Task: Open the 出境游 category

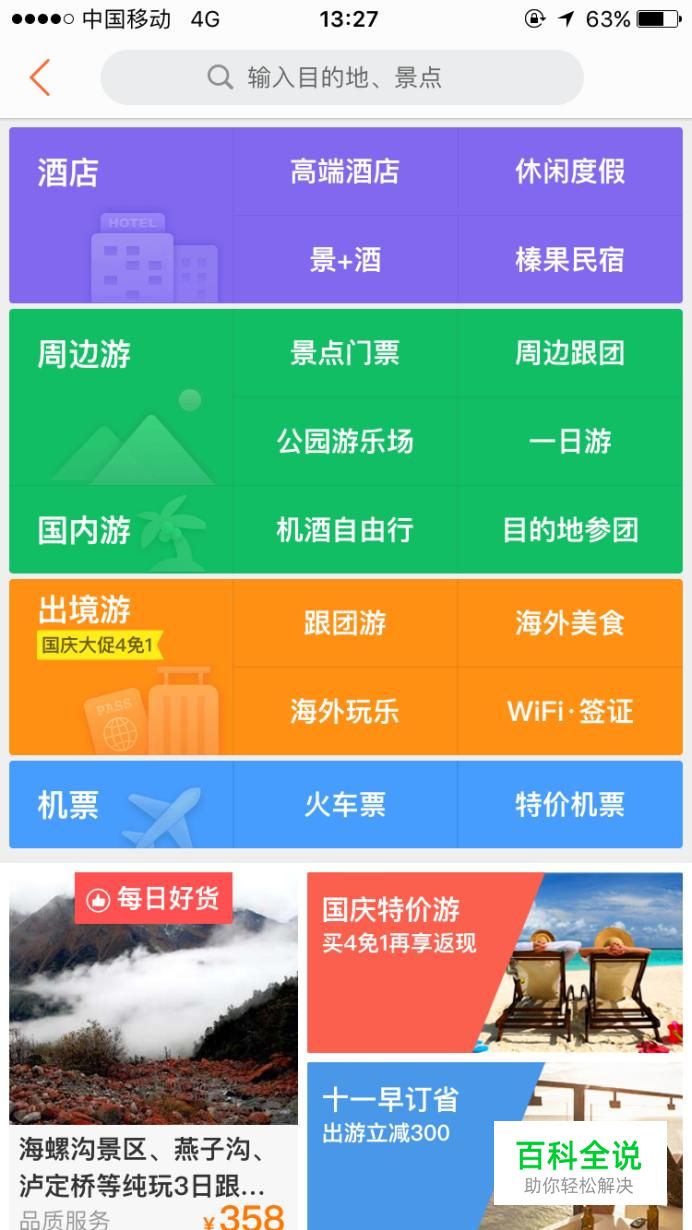Action: [x=121, y=667]
